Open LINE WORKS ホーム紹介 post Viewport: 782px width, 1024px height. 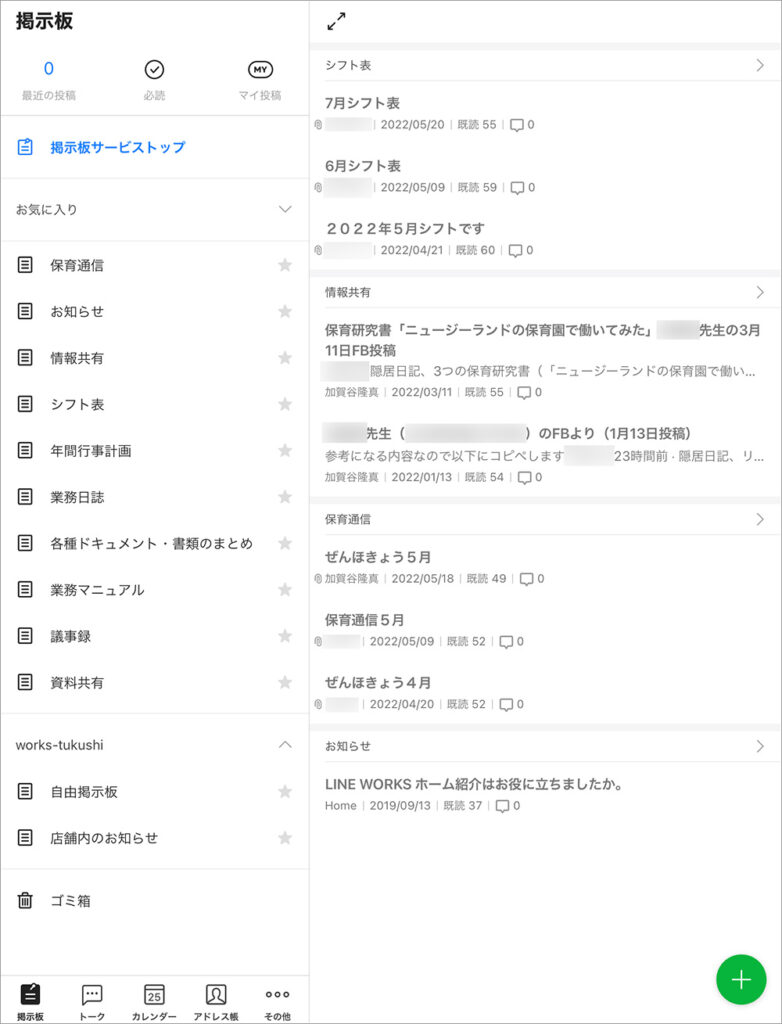(474, 785)
